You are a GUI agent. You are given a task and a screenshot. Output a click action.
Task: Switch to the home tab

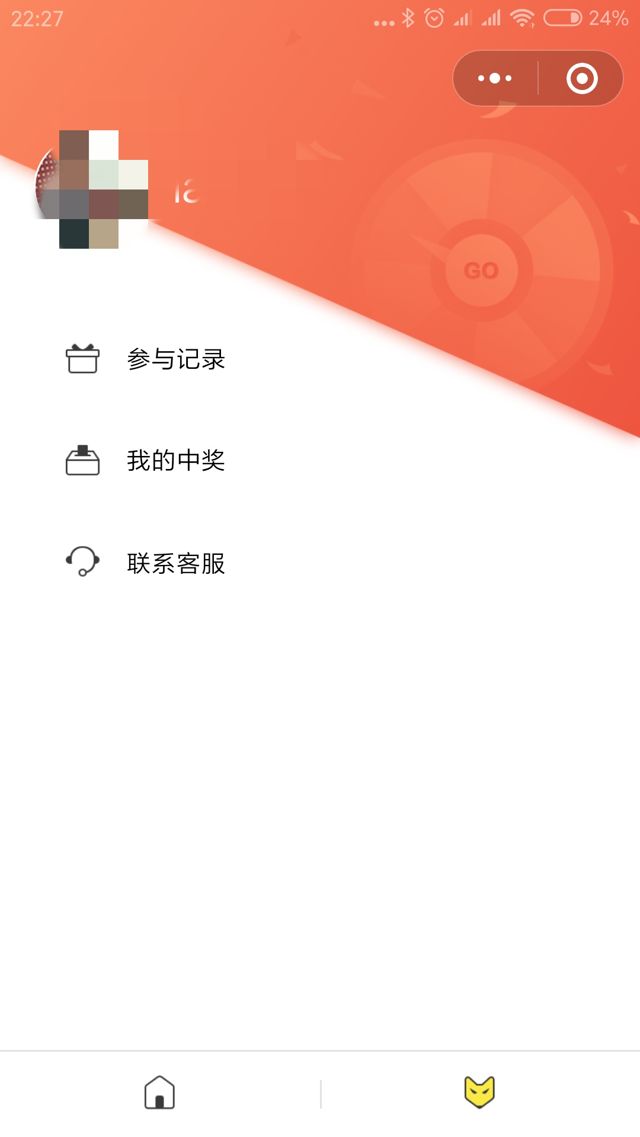point(160,1093)
